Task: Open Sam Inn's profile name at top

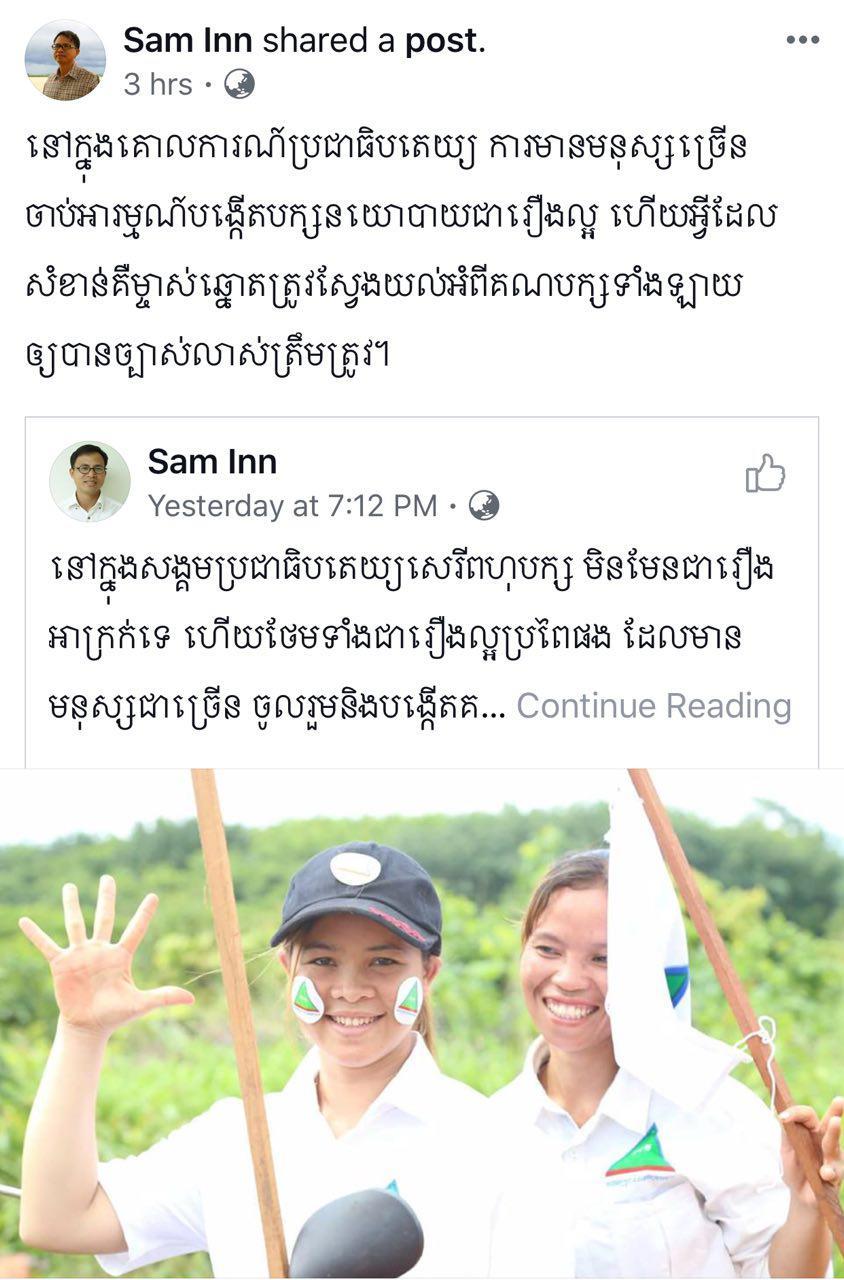Action: pyautogui.click(x=188, y=40)
